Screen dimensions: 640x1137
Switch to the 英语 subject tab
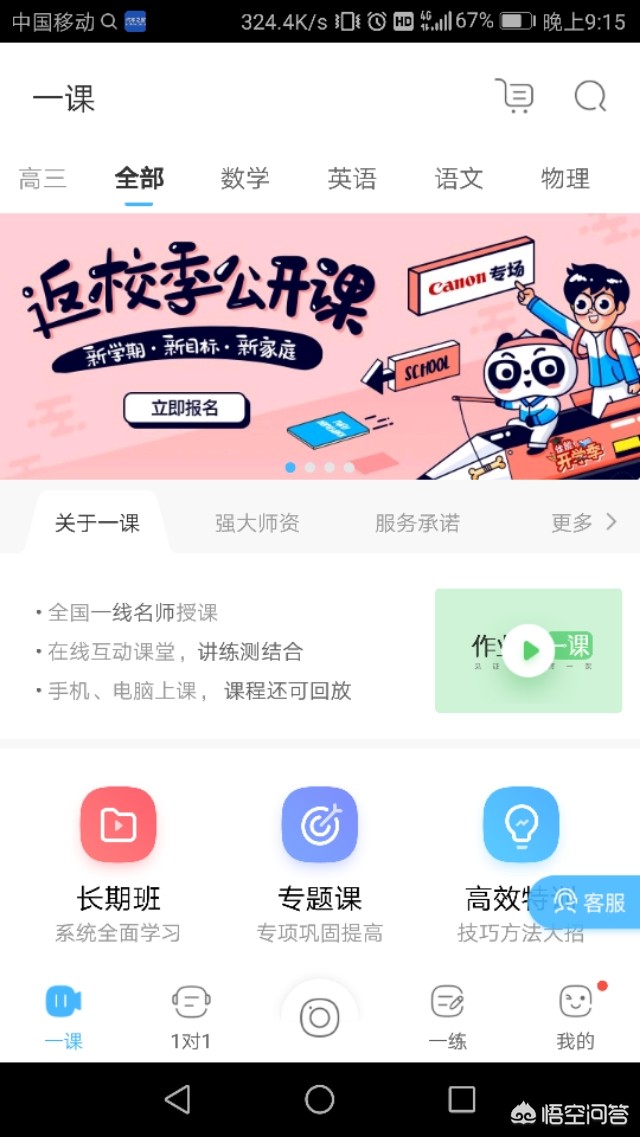[352, 179]
